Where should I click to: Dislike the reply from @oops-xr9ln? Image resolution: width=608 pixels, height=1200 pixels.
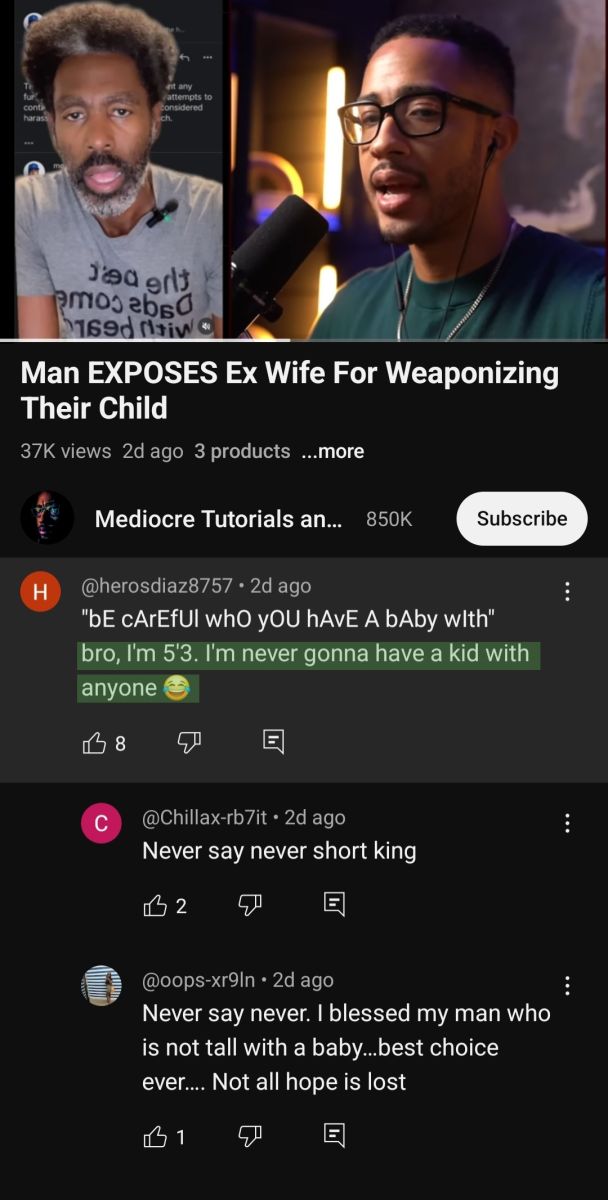(x=250, y=1136)
